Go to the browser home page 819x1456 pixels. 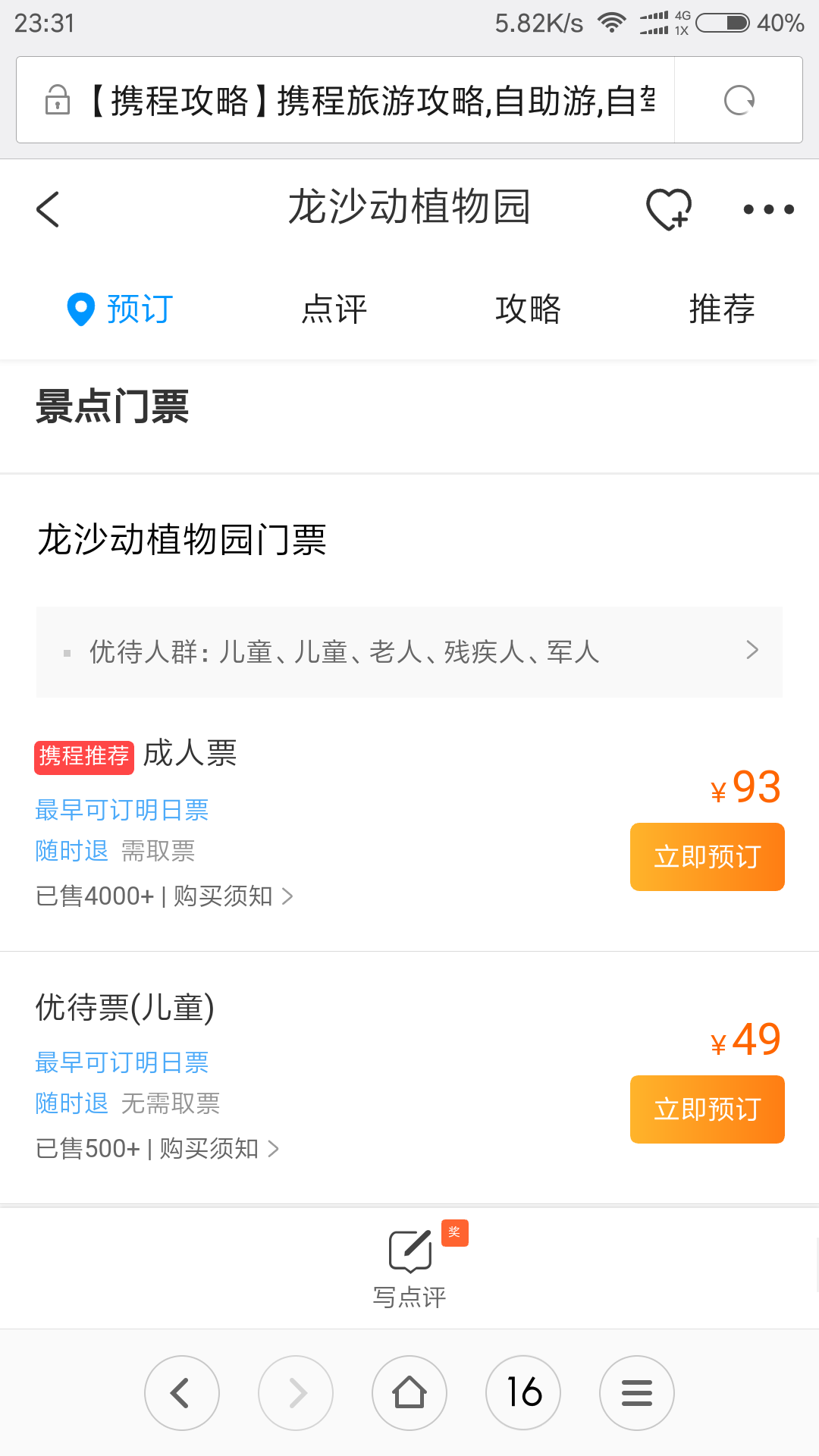pyautogui.click(x=409, y=1393)
